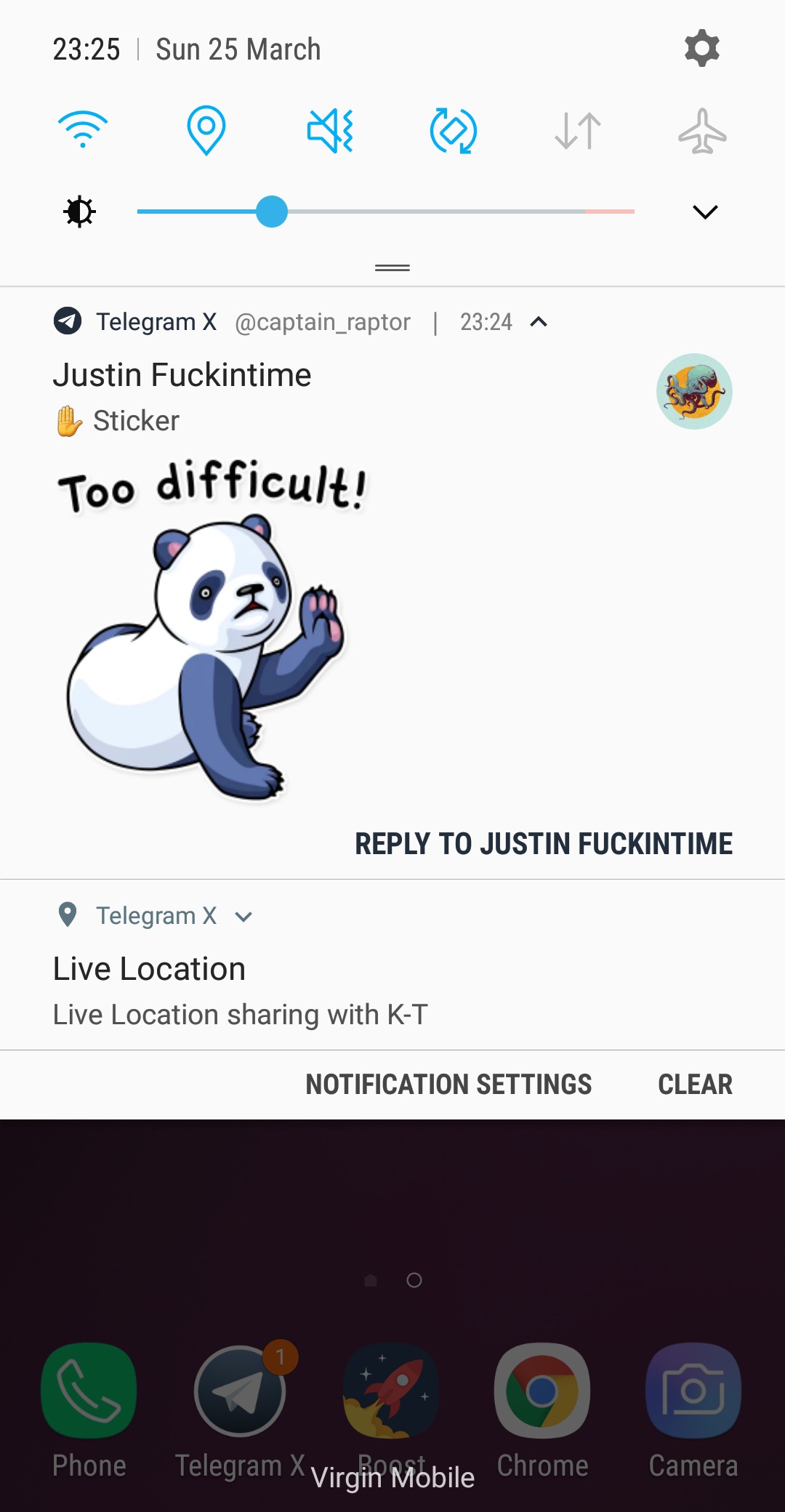Collapse the Telegram X sticker notification
The height and width of the screenshot is (1512, 785).
(539, 322)
